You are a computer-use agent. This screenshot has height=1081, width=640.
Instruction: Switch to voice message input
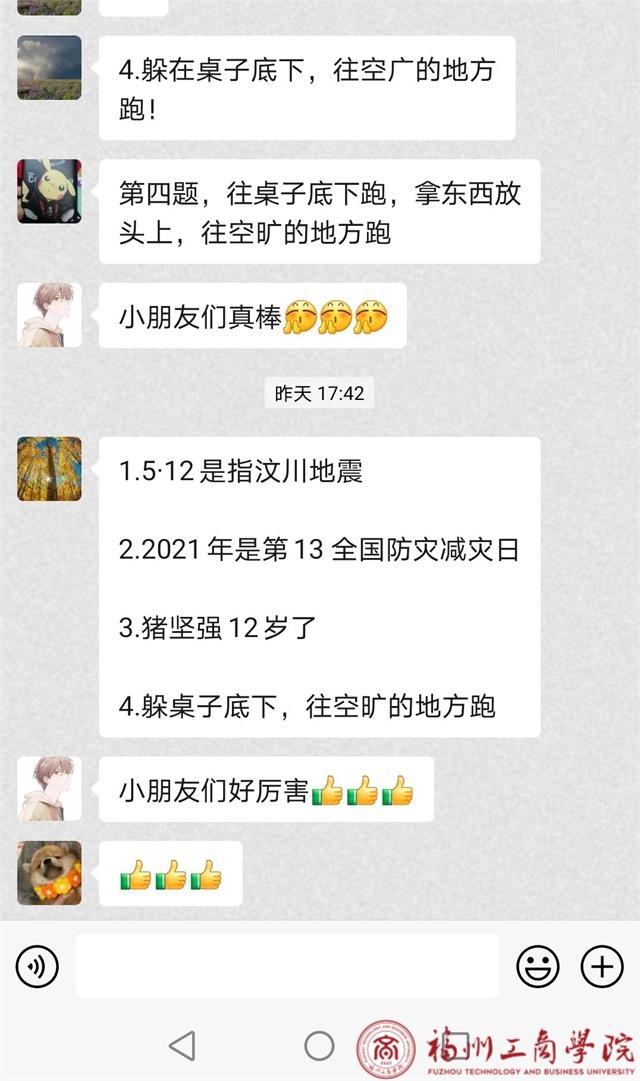[38, 966]
